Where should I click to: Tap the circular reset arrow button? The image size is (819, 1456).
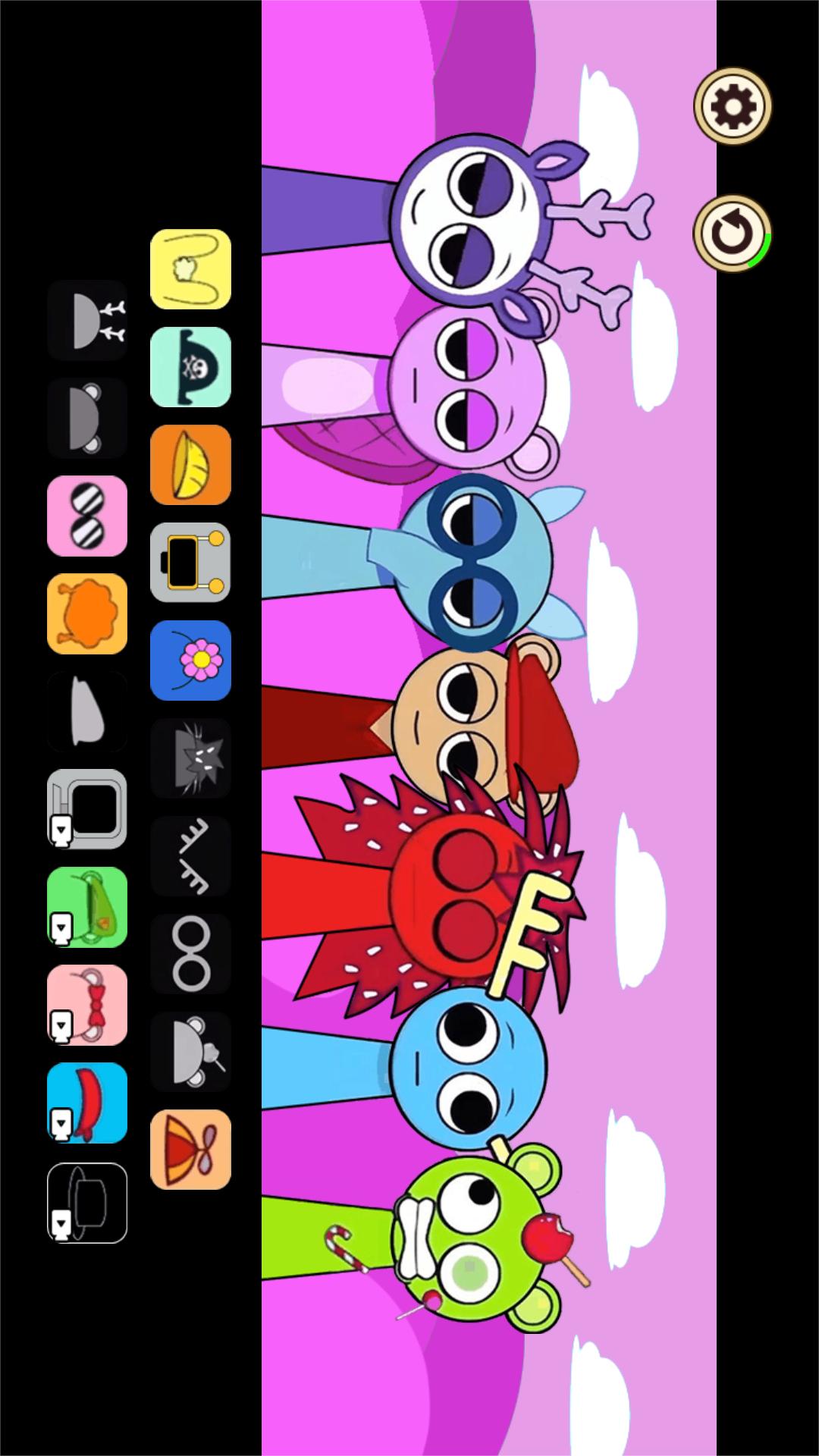tap(732, 233)
